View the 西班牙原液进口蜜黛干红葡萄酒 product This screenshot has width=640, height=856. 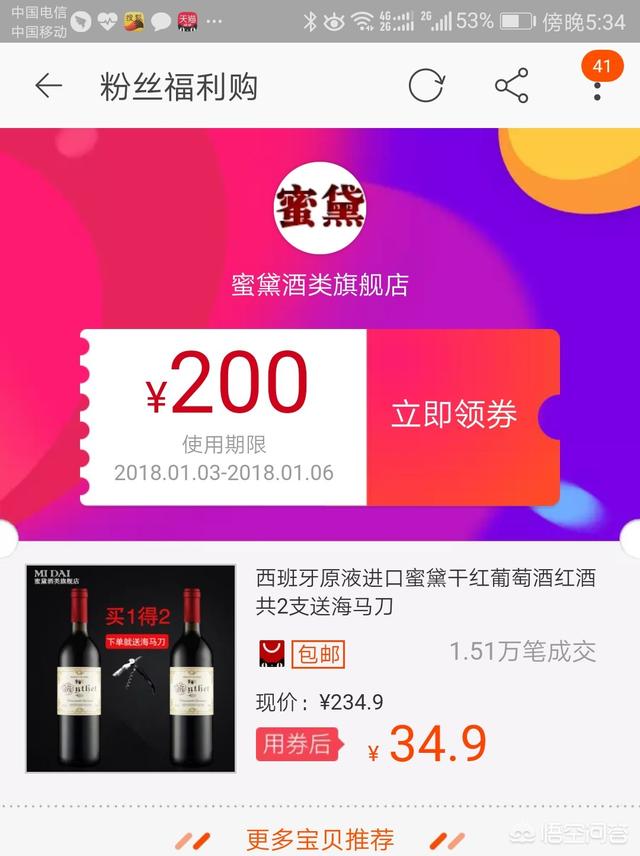(425, 592)
